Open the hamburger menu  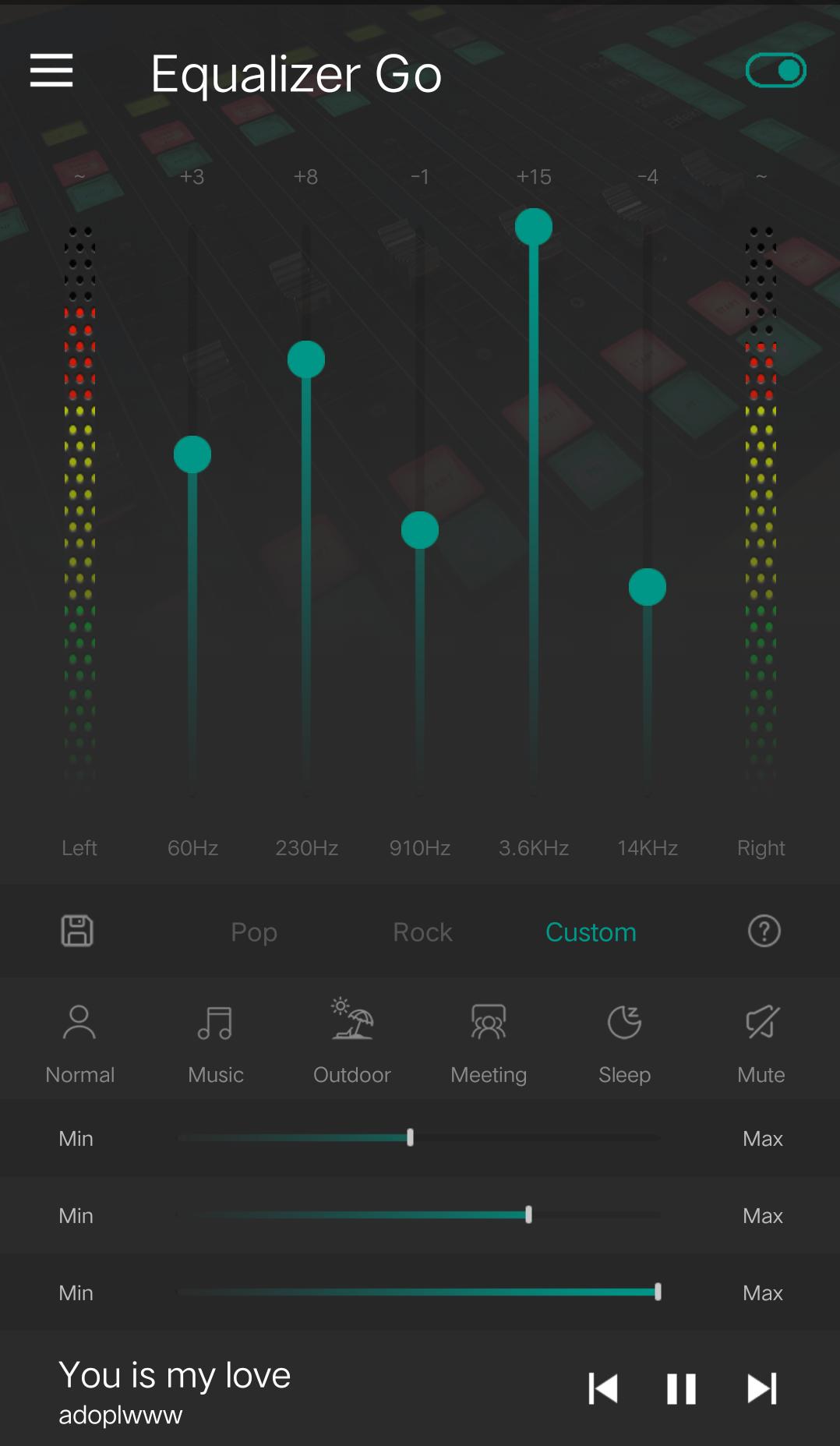pyautogui.click(x=51, y=71)
